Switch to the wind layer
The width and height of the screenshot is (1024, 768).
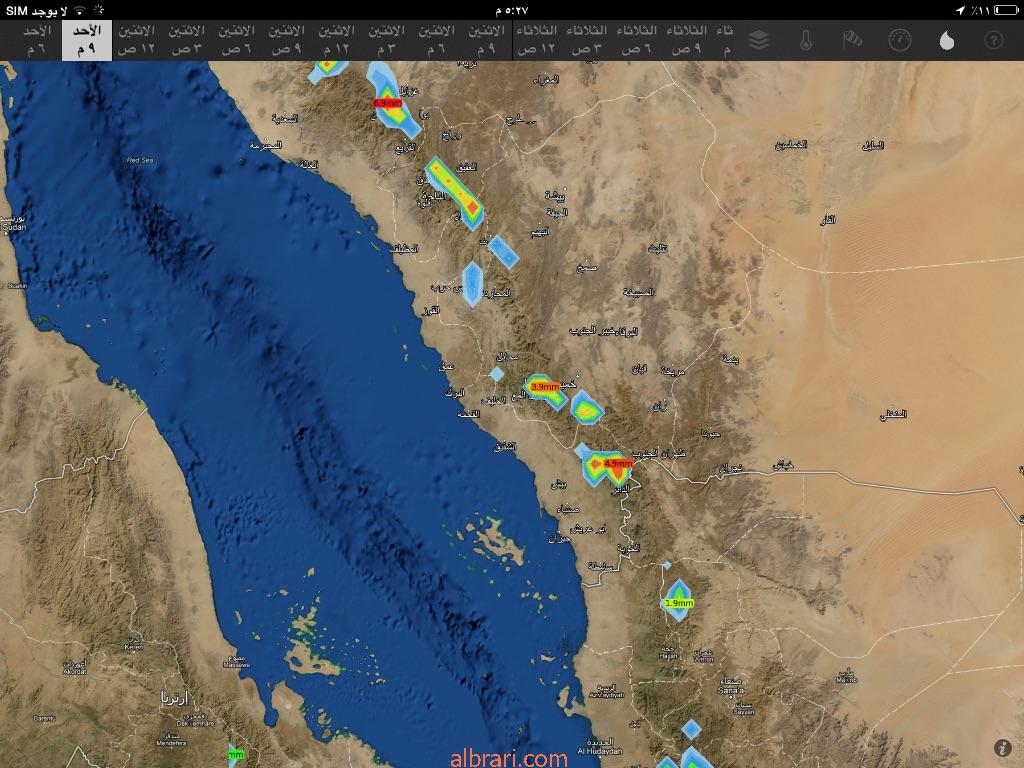click(x=853, y=41)
